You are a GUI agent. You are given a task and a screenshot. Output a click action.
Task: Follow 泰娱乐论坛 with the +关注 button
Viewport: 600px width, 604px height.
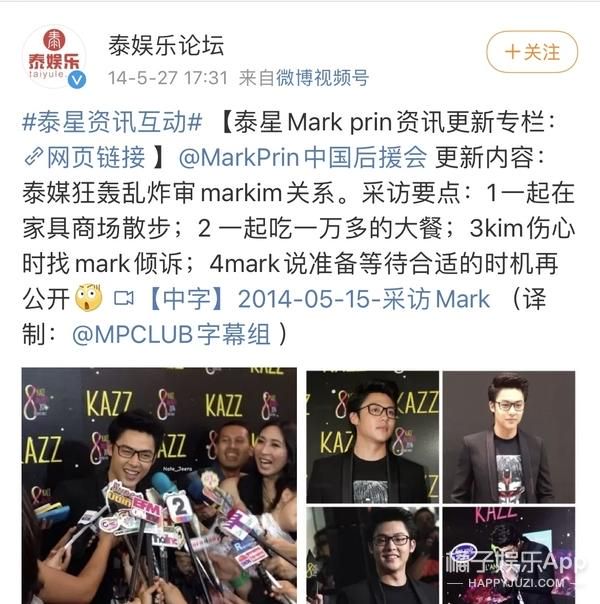click(530, 51)
